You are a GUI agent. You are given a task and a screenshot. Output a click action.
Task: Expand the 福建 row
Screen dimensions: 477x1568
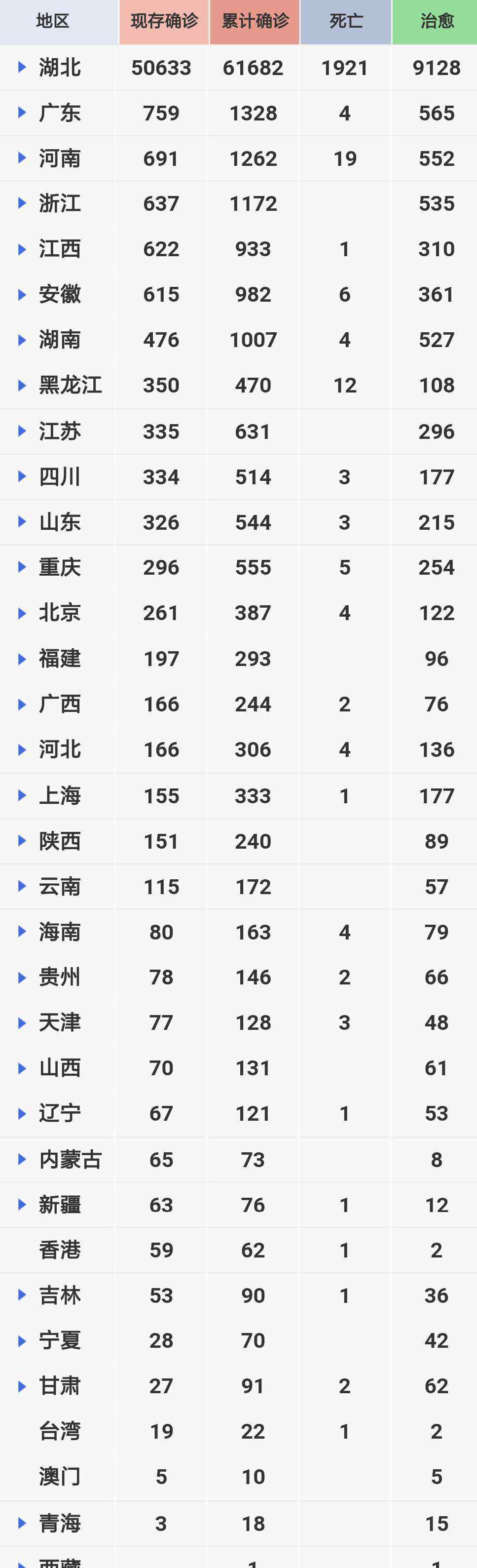pos(23,659)
